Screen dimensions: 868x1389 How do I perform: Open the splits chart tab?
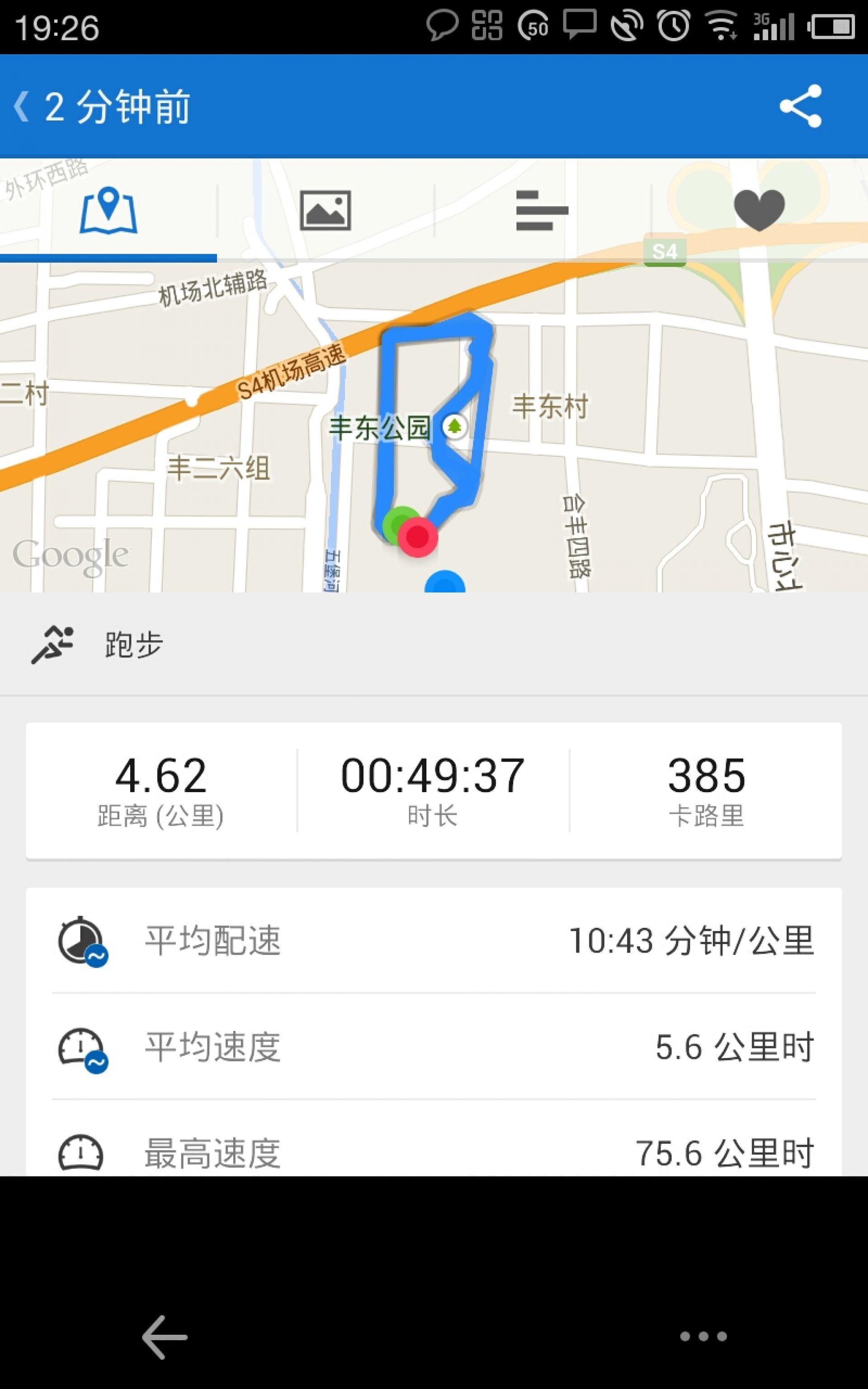tap(542, 211)
